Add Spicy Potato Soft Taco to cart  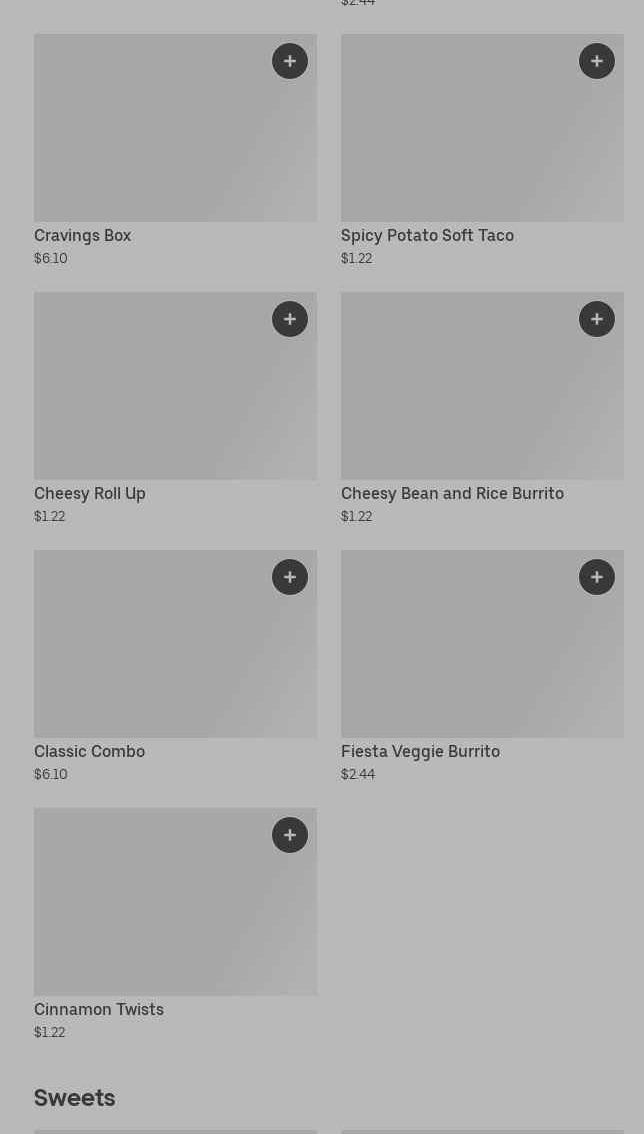pos(597,61)
